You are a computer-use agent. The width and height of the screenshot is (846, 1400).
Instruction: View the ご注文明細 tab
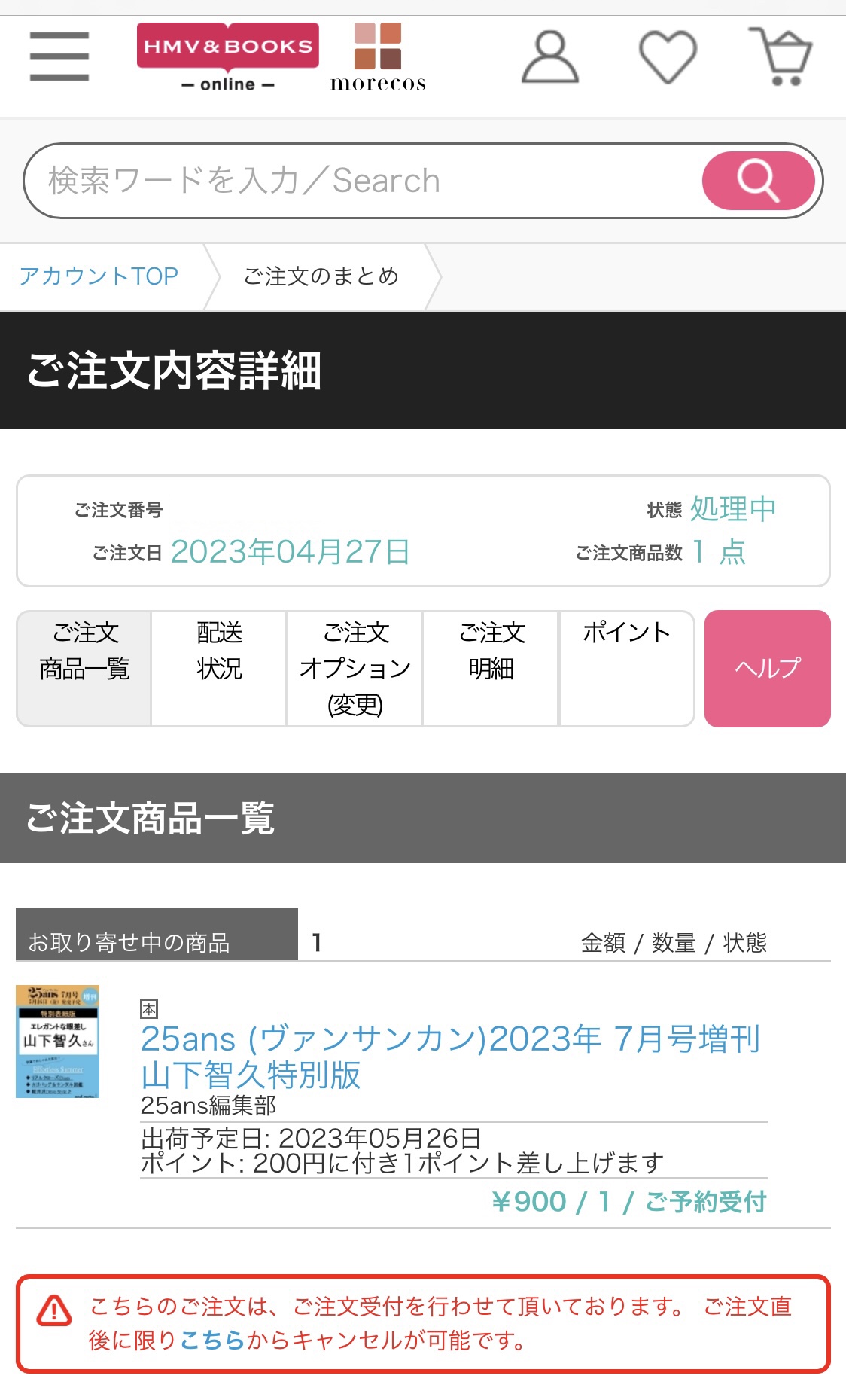tap(491, 669)
